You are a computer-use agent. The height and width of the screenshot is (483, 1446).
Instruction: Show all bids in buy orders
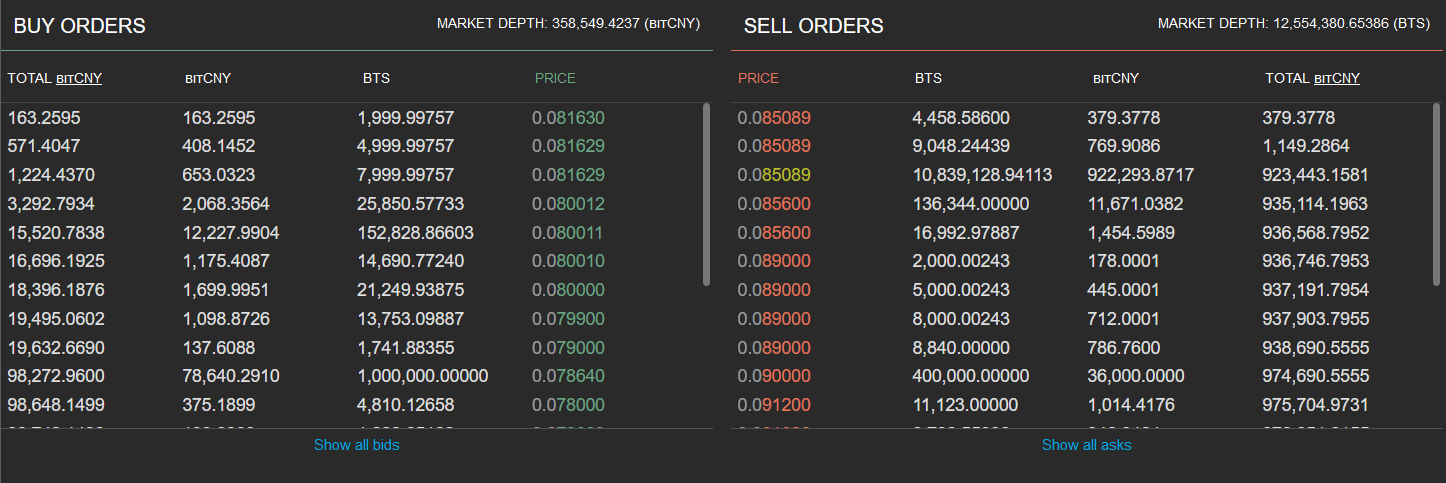click(x=356, y=445)
